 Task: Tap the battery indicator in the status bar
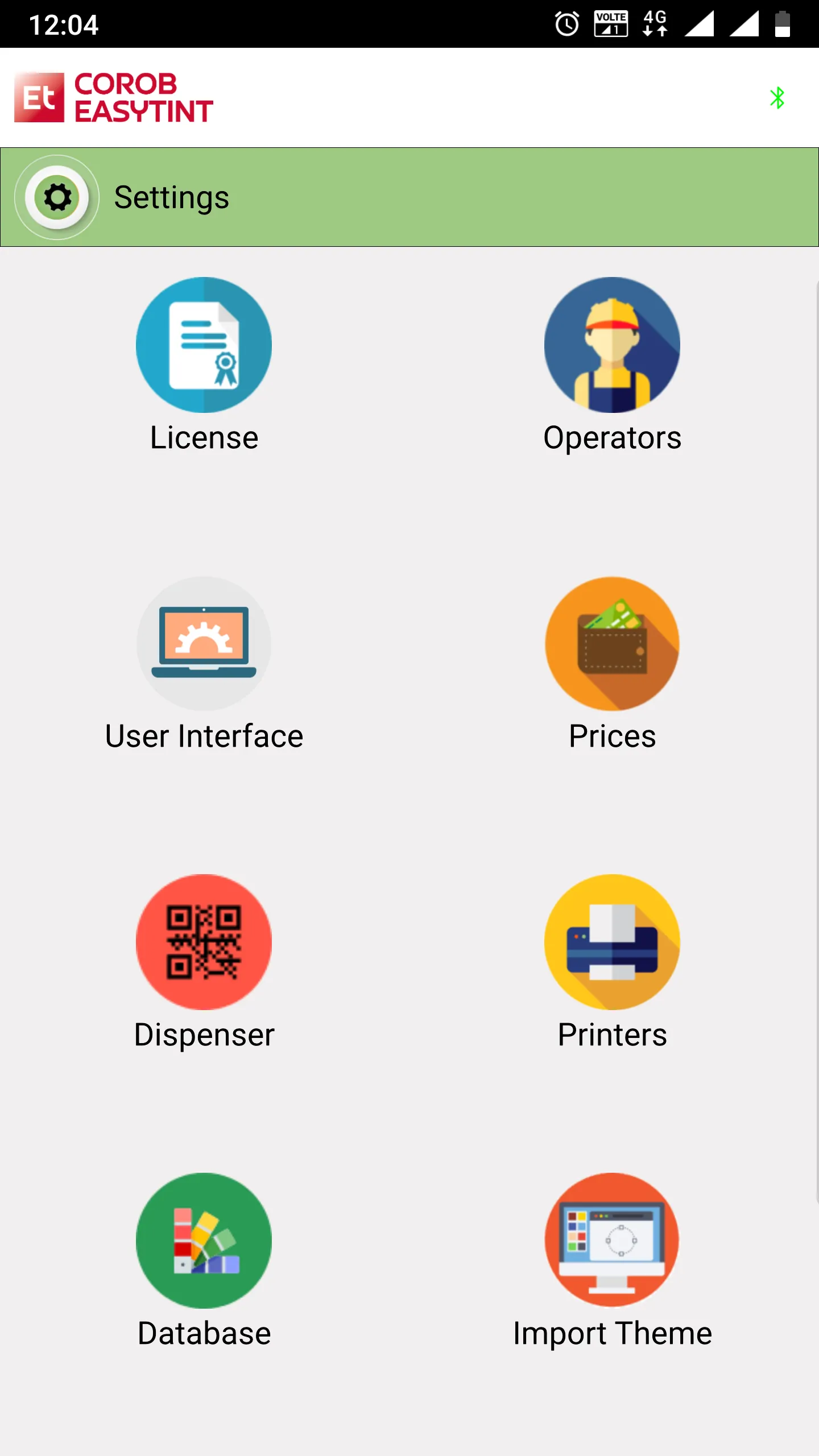[782, 23]
